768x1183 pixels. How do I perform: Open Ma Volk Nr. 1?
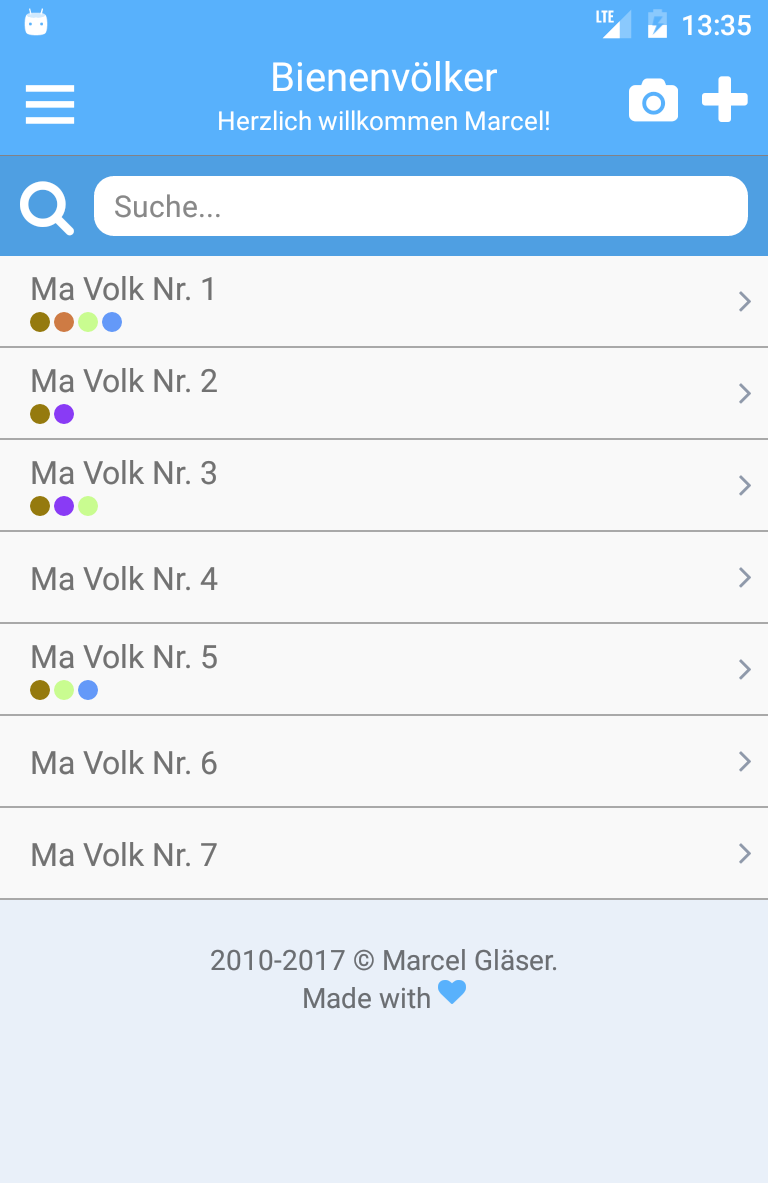[x=384, y=301]
